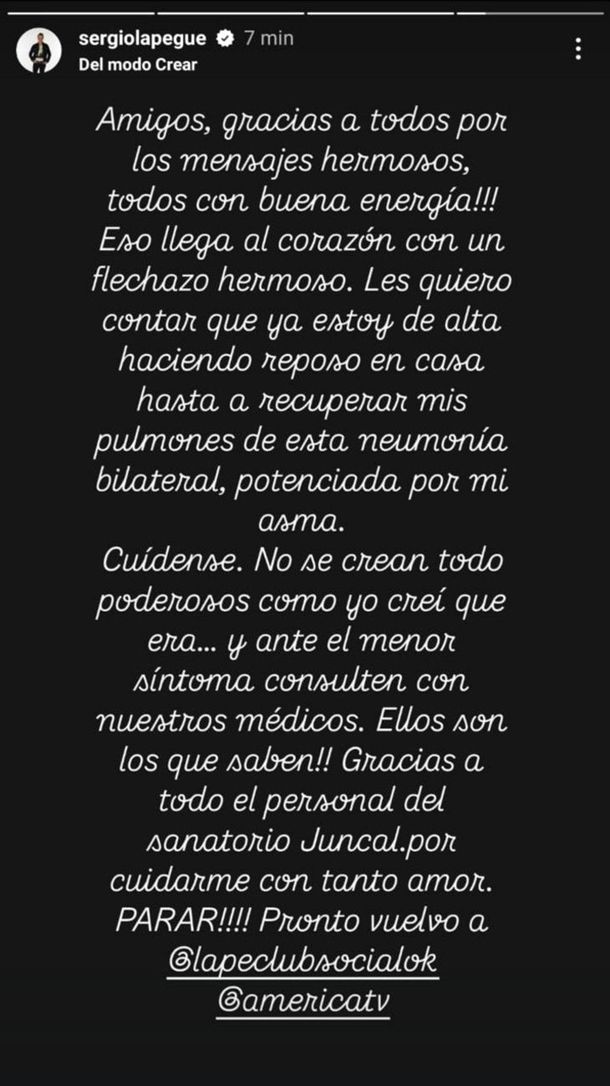
Task: Open the @lapeclubsocialok mention
Action: [304, 961]
